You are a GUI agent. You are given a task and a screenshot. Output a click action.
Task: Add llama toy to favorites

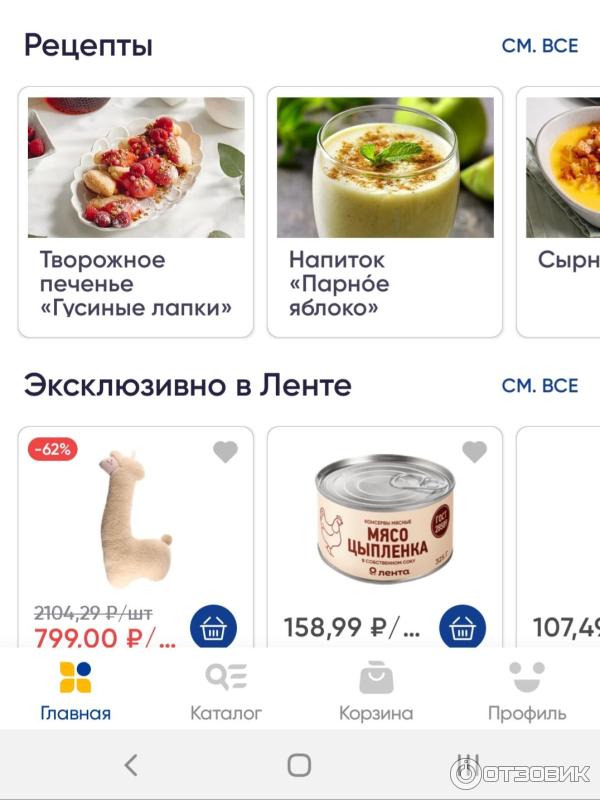click(x=226, y=452)
